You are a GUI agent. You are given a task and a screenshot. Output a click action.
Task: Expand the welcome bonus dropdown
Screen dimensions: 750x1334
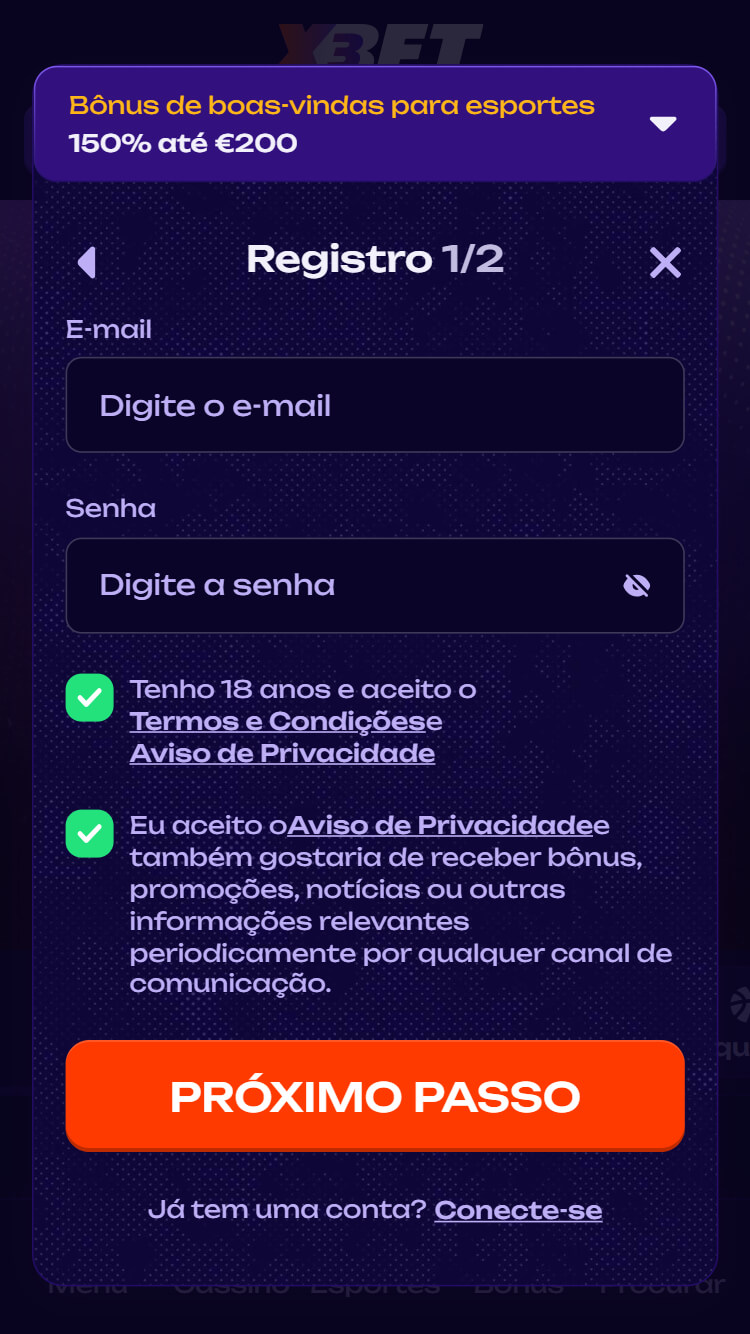tap(662, 124)
